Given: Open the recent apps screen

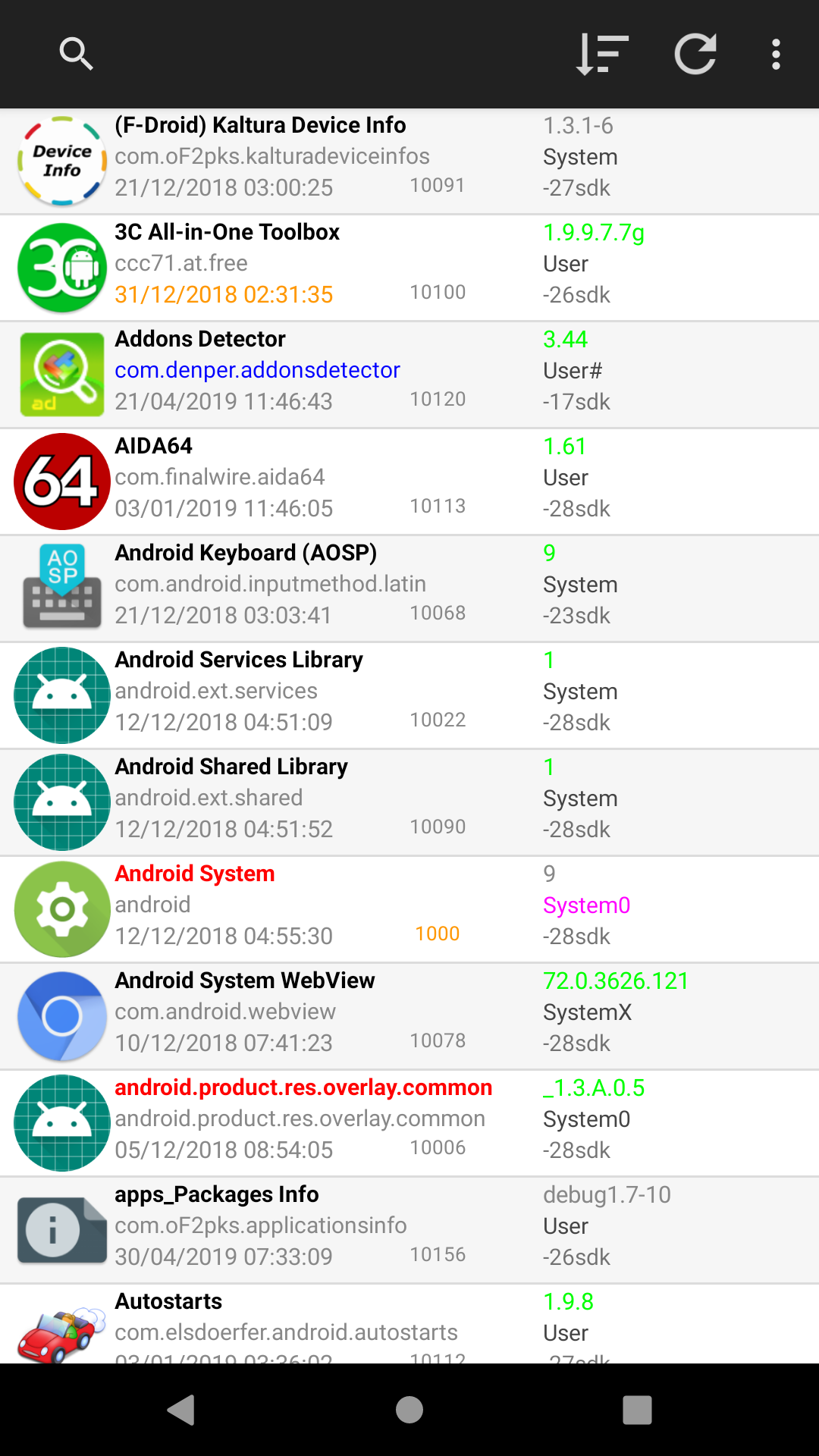Looking at the screenshot, I should [637, 1410].
